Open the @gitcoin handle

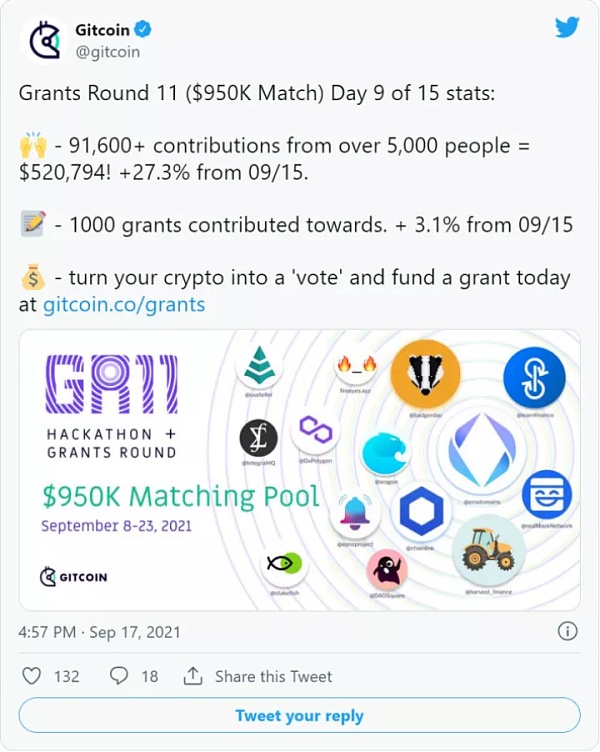[x=107, y=51]
